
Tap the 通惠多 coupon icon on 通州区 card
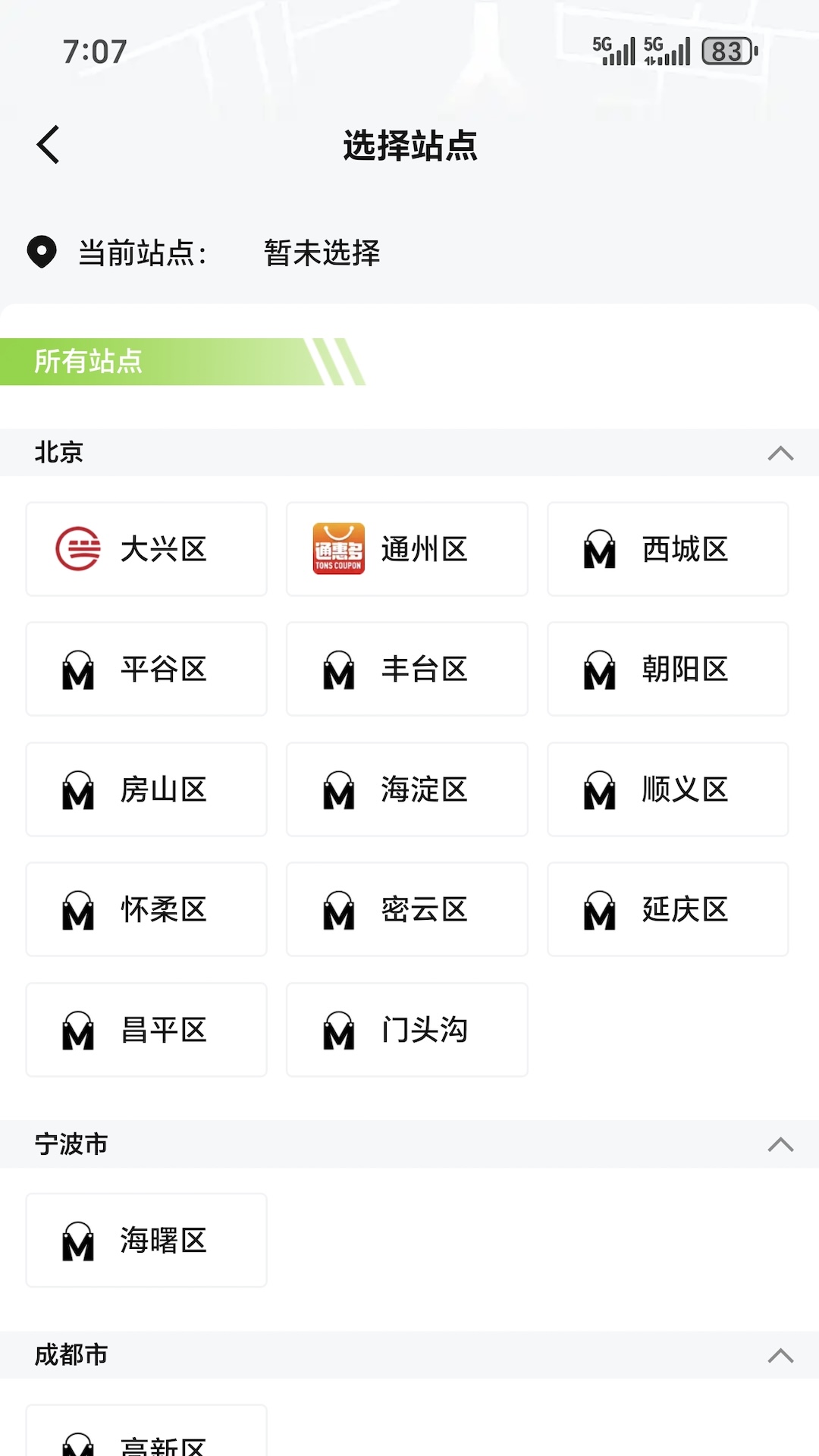(338, 550)
